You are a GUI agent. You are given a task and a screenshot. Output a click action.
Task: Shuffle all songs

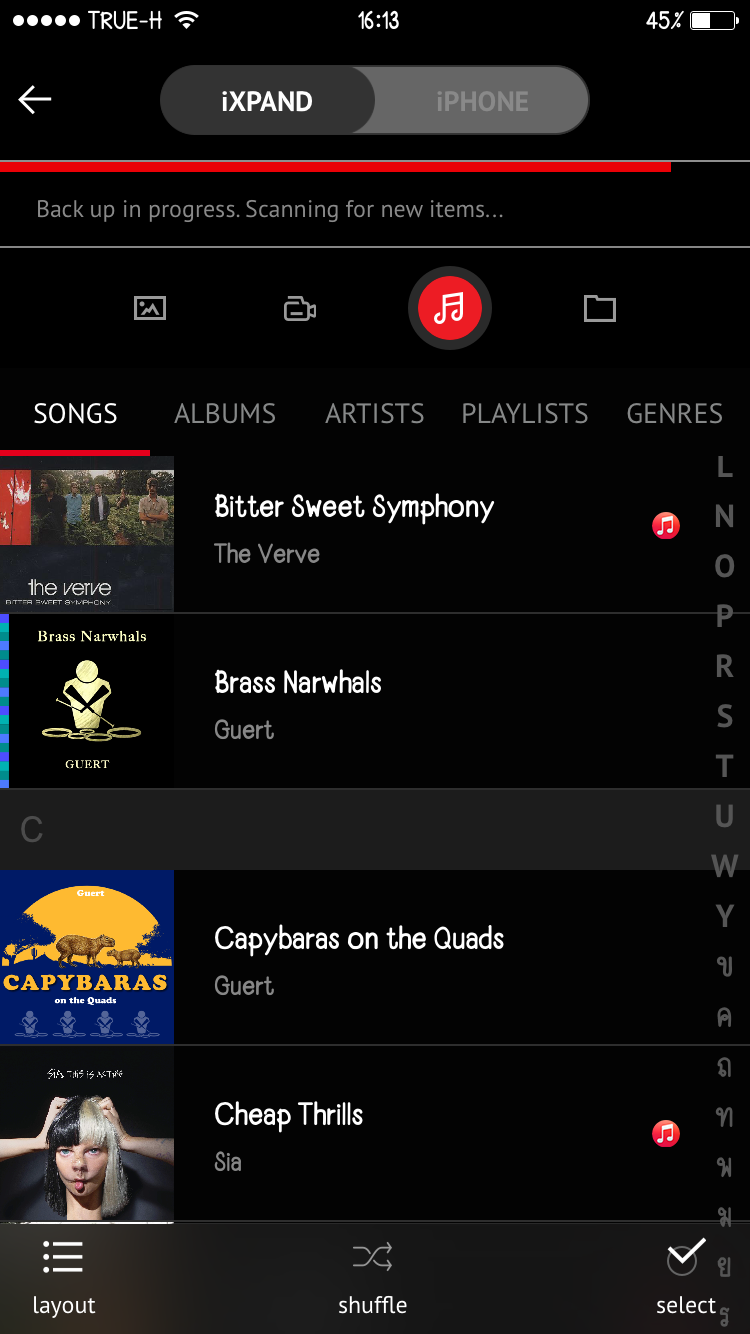point(372,1277)
